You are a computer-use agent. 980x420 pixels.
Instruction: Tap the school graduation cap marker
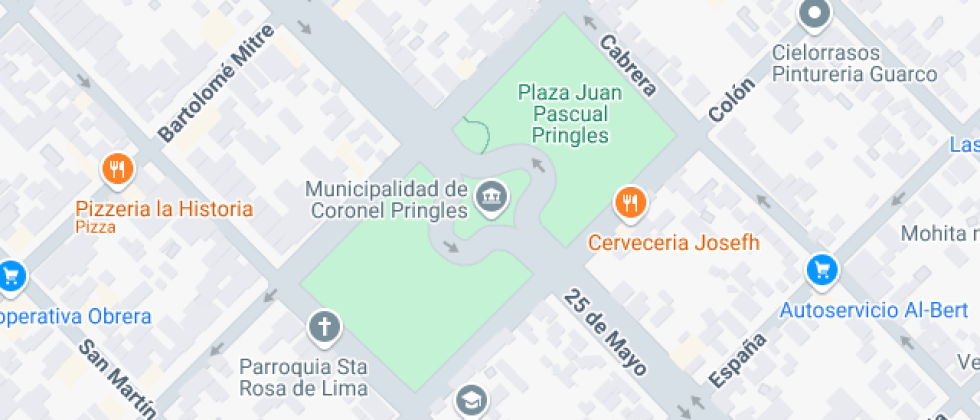coord(470,401)
